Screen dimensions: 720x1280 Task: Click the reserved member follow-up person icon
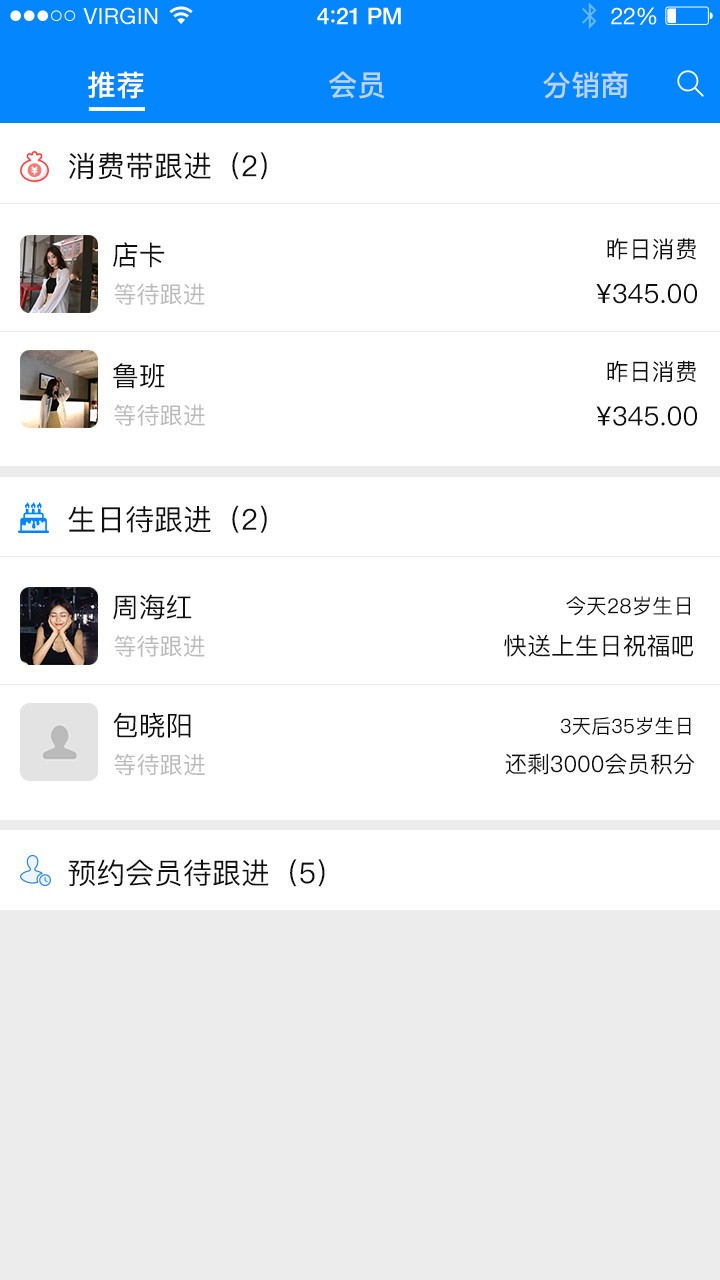(33, 872)
